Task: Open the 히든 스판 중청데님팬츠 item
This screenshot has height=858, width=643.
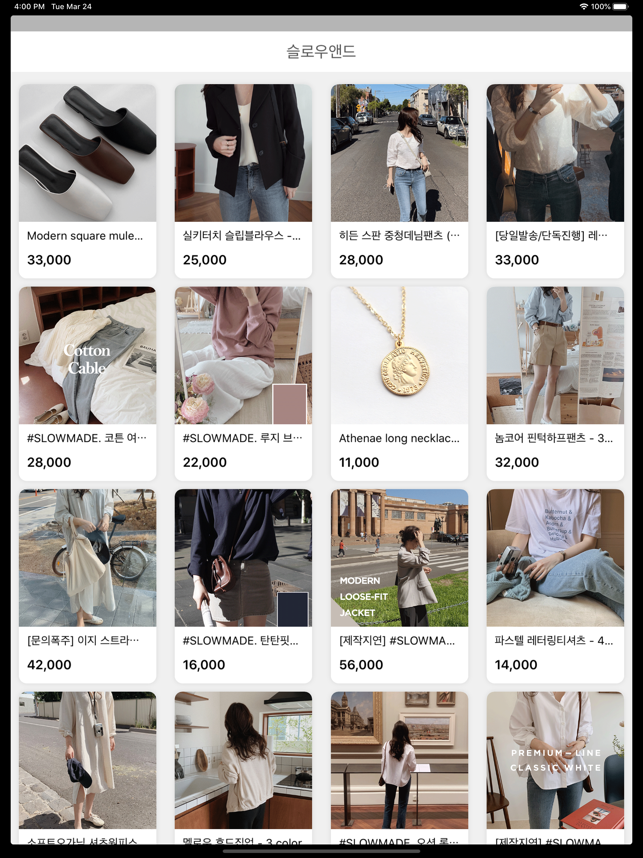Action: pyautogui.click(x=399, y=180)
